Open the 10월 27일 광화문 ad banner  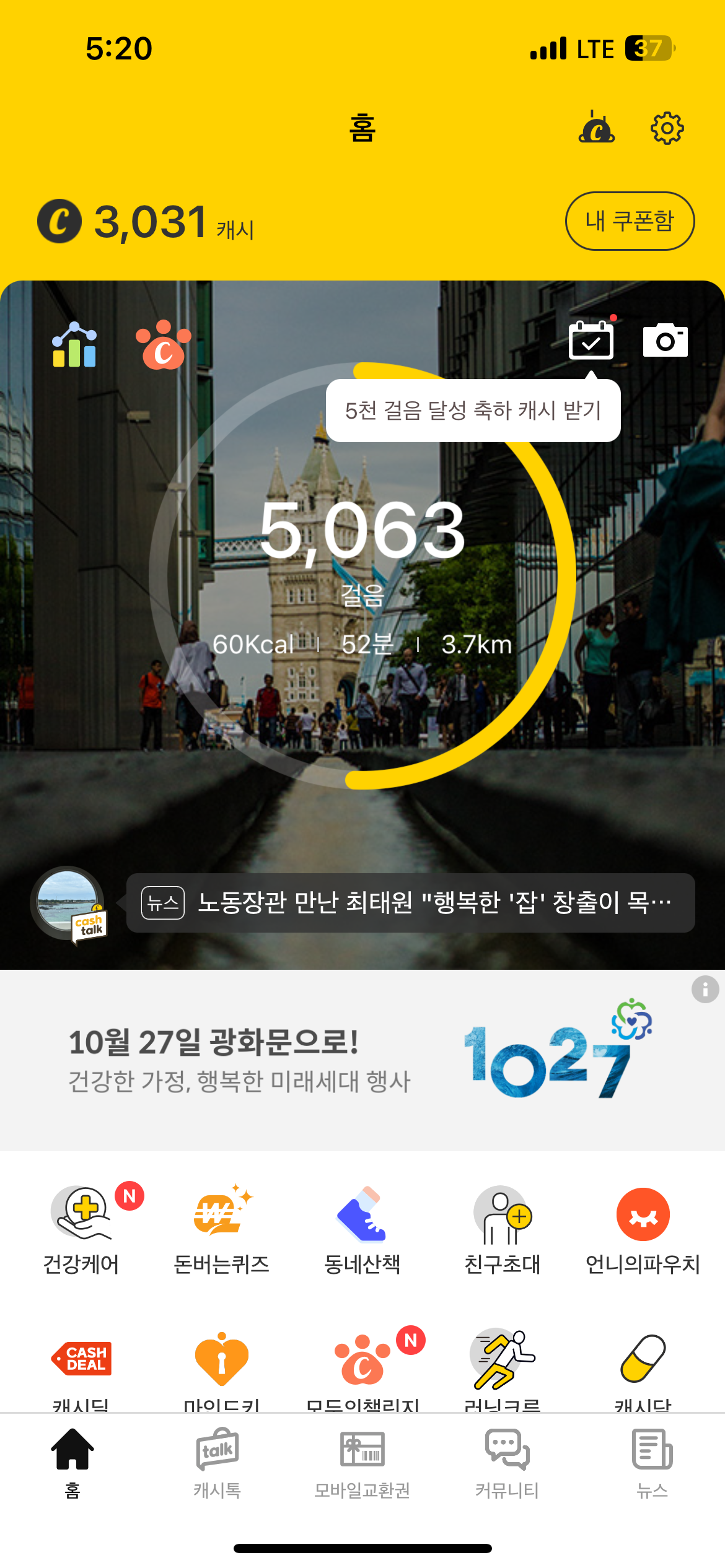click(347, 1060)
